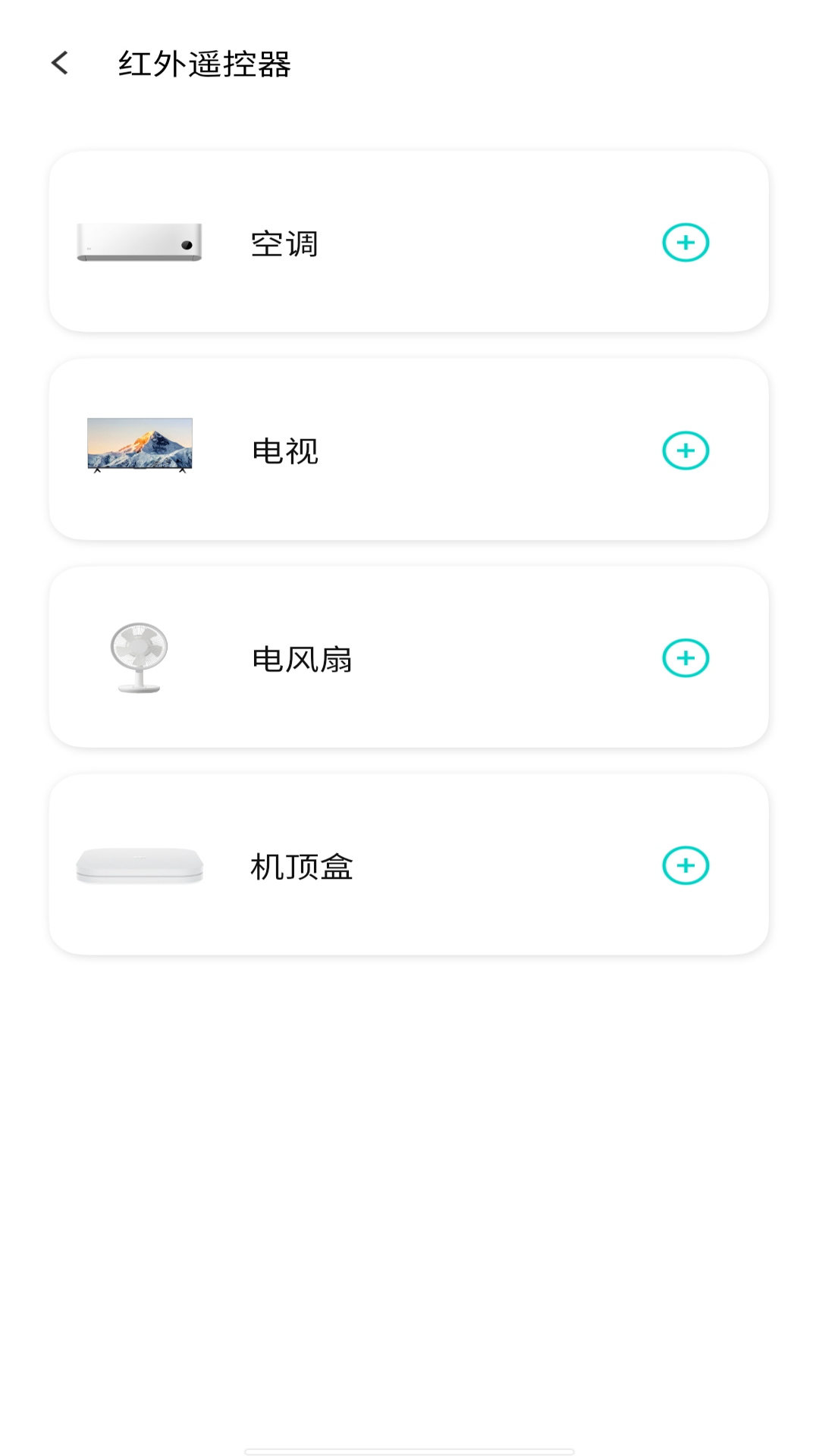
Task: Add a TV remote using the add button
Action: 685,450
